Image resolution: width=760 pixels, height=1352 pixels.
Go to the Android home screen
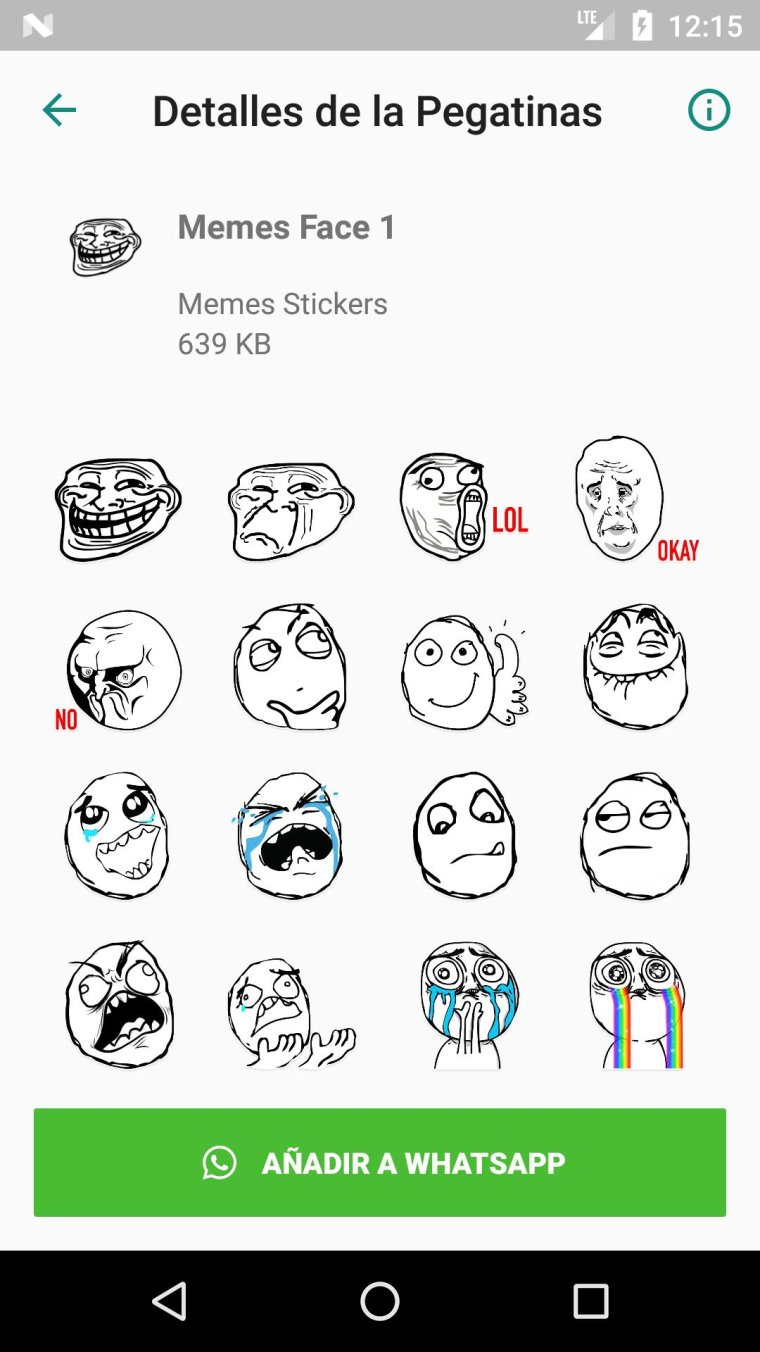click(380, 1301)
